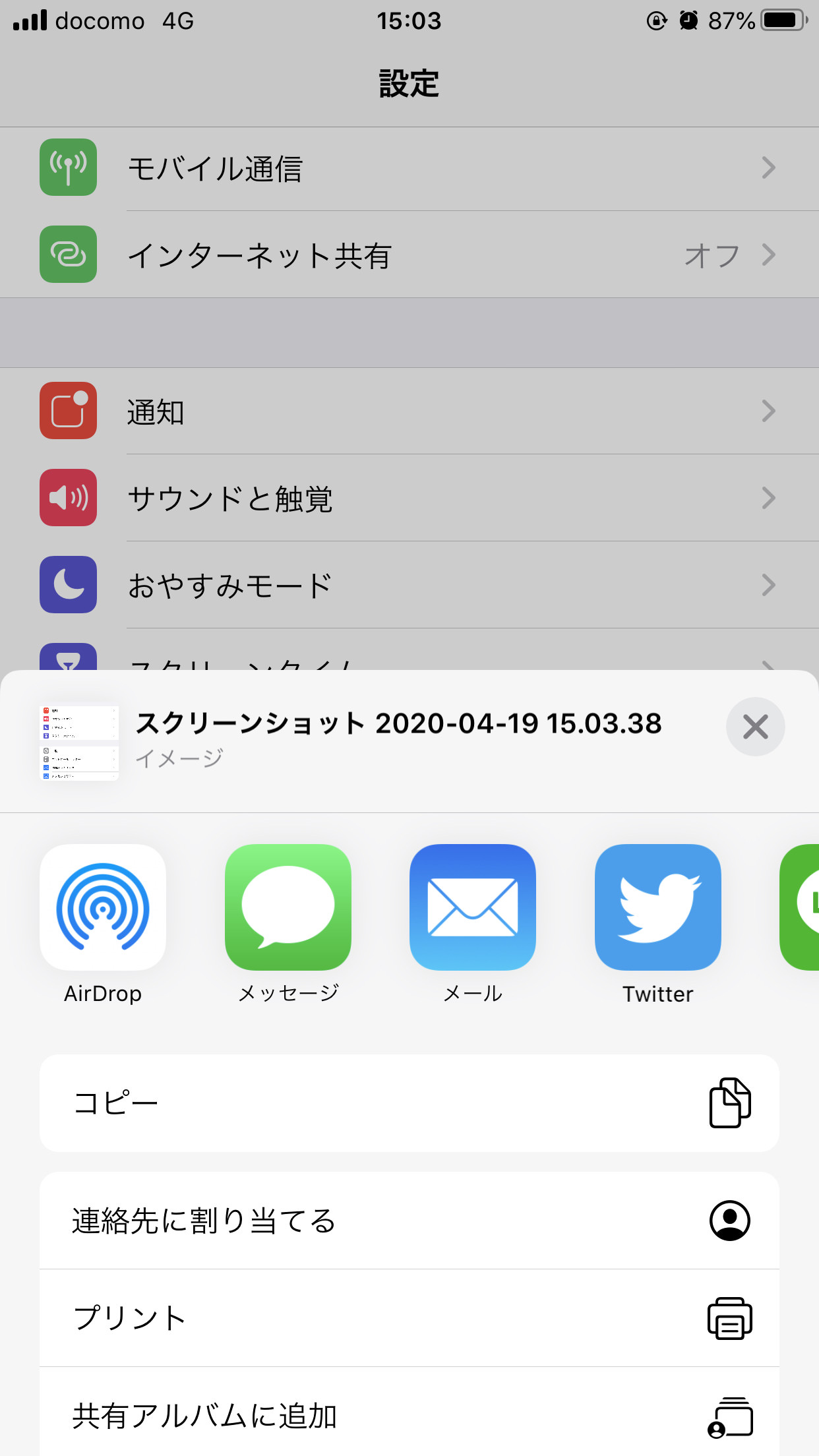The height and width of the screenshot is (1456, 819).
Task: Select コピー to copy the image
Action: [x=409, y=1103]
